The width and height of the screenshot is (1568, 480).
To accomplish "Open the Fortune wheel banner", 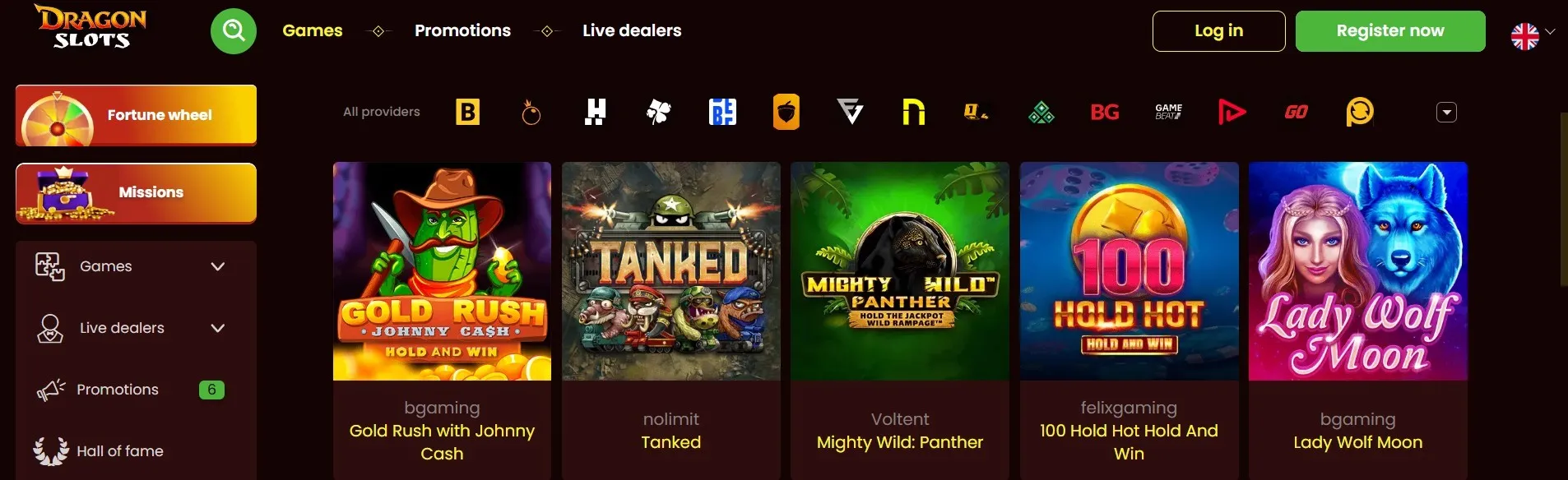I will tap(136, 115).
